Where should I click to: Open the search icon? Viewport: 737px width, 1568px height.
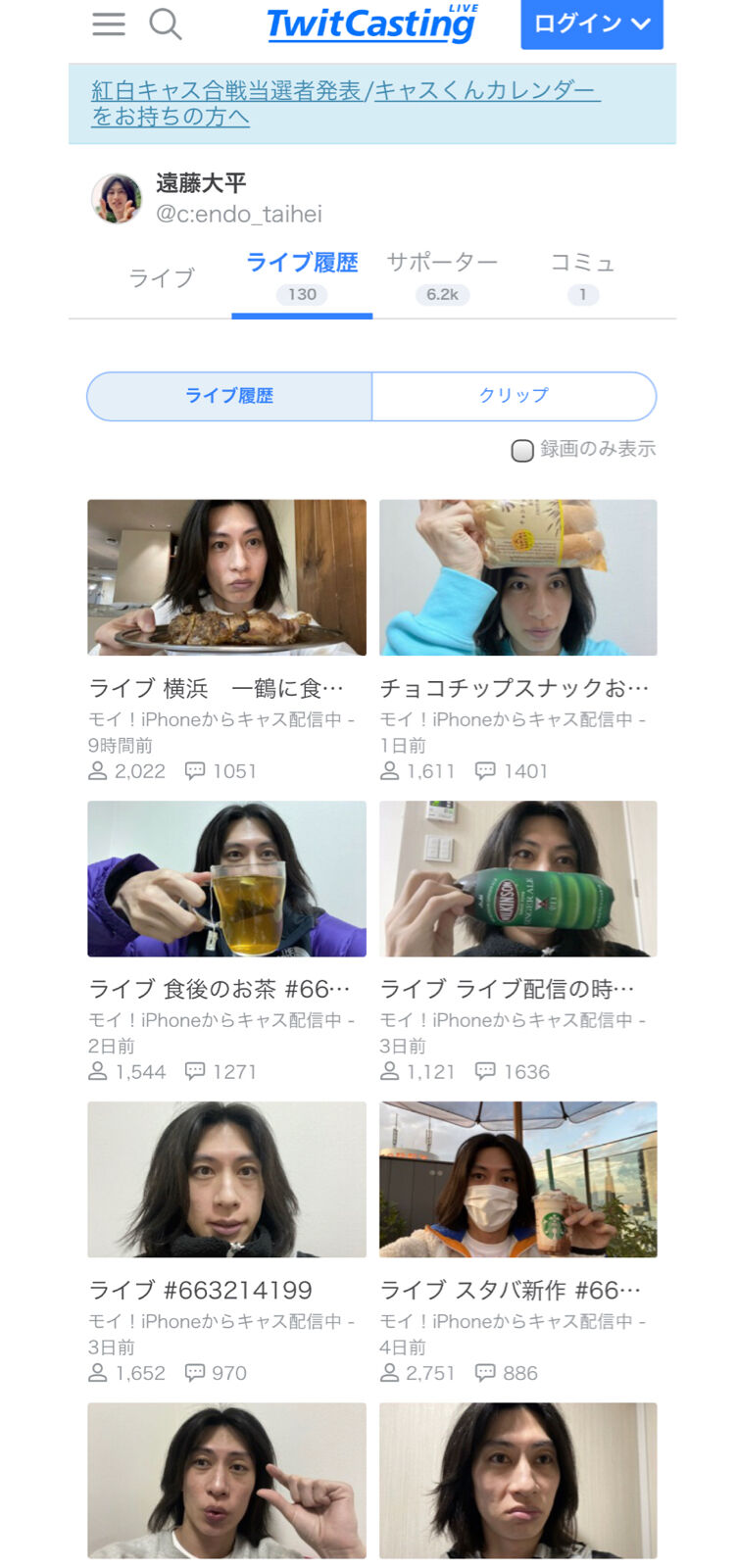pos(165,24)
